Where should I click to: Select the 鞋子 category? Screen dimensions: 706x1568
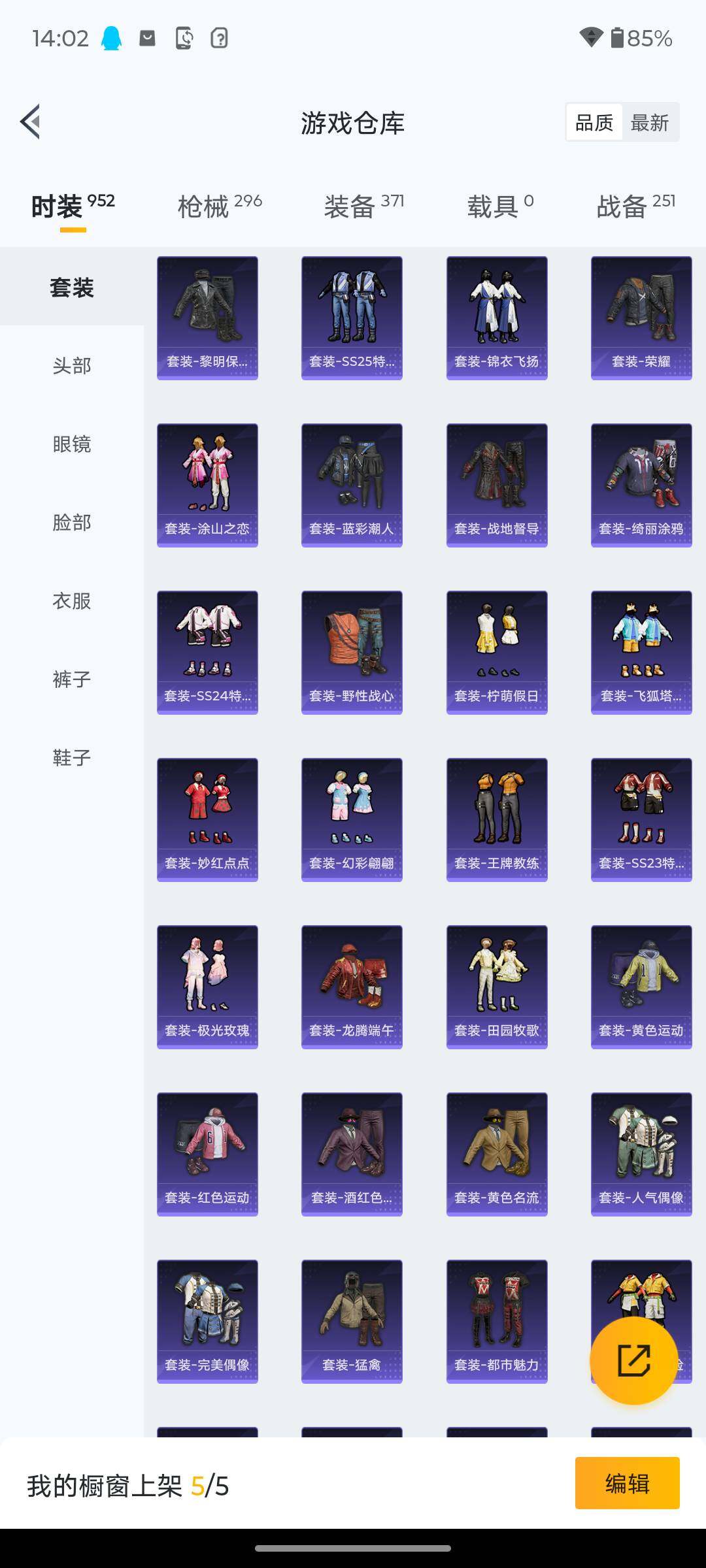pyautogui.click(x=72, y=757)
